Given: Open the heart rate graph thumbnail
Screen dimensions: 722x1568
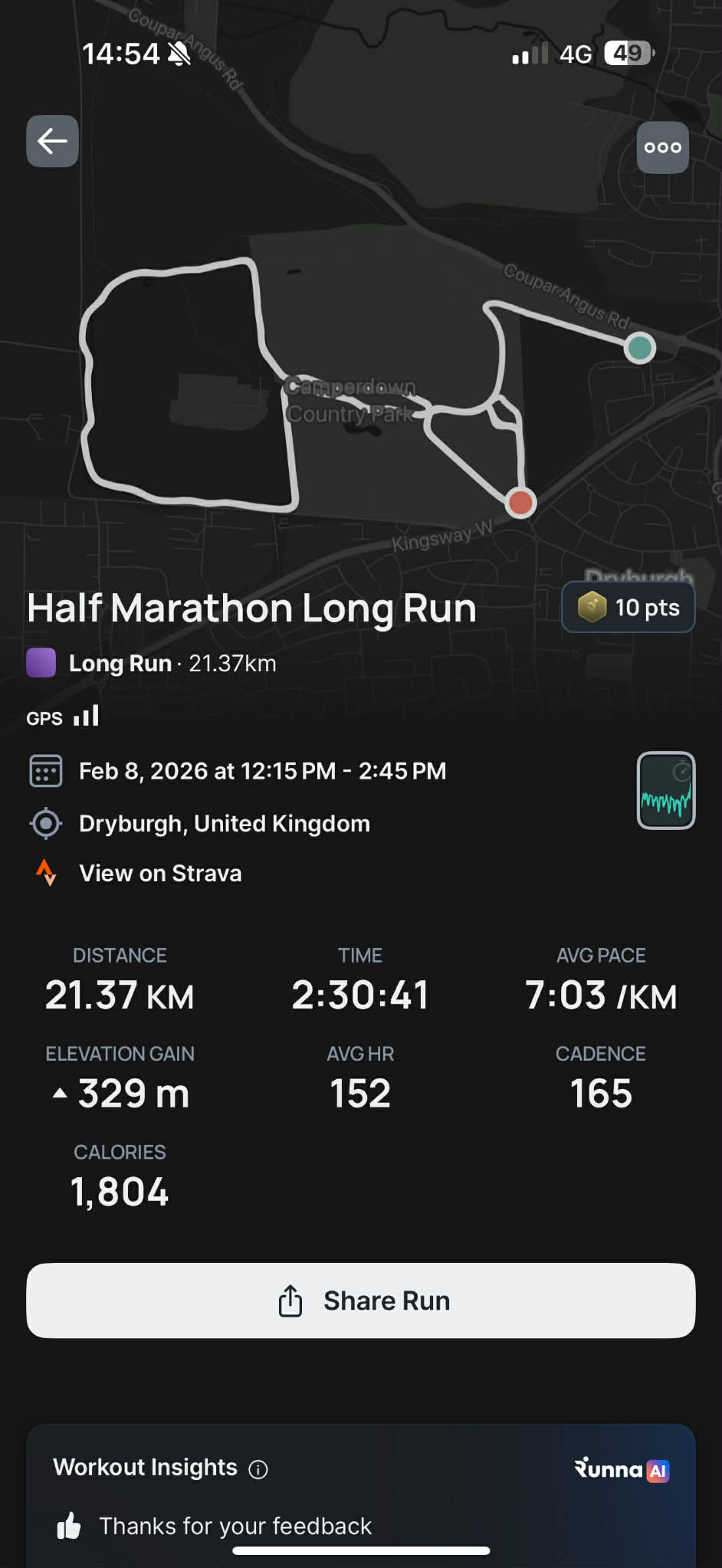Looking at the screenshot, I should (x=665, y=790).
